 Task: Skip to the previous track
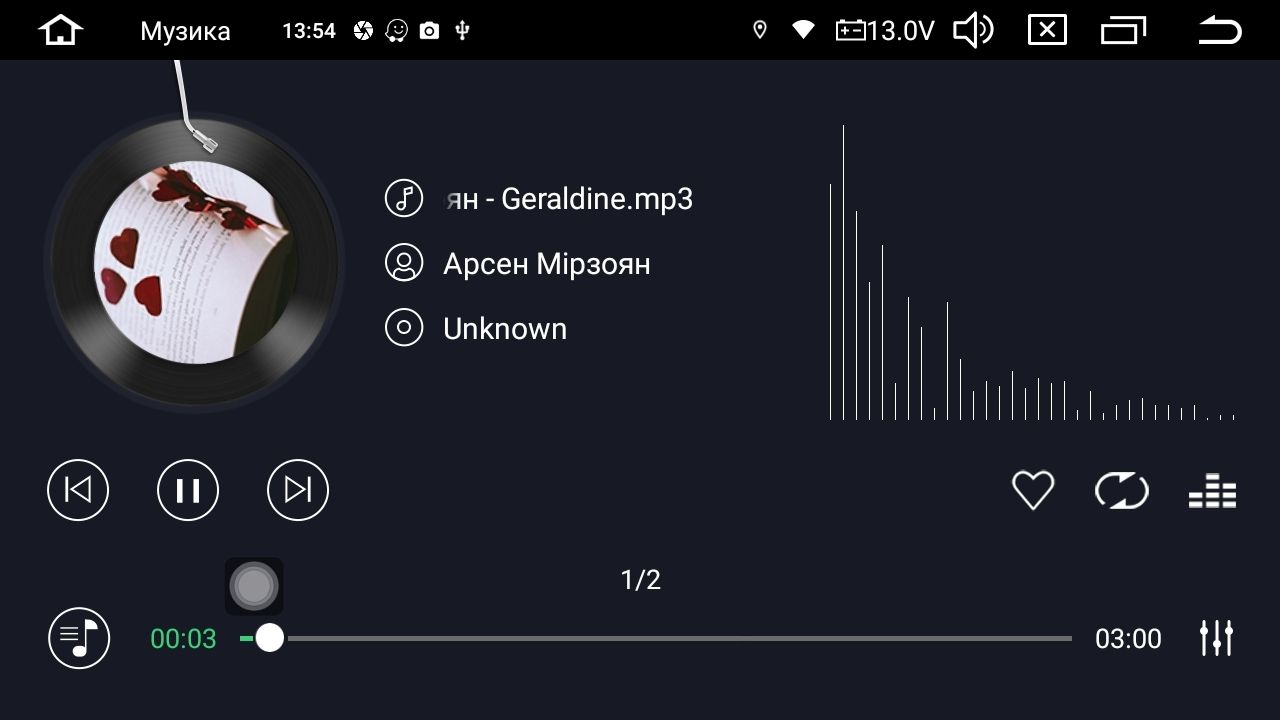click(x=78, y=490)
